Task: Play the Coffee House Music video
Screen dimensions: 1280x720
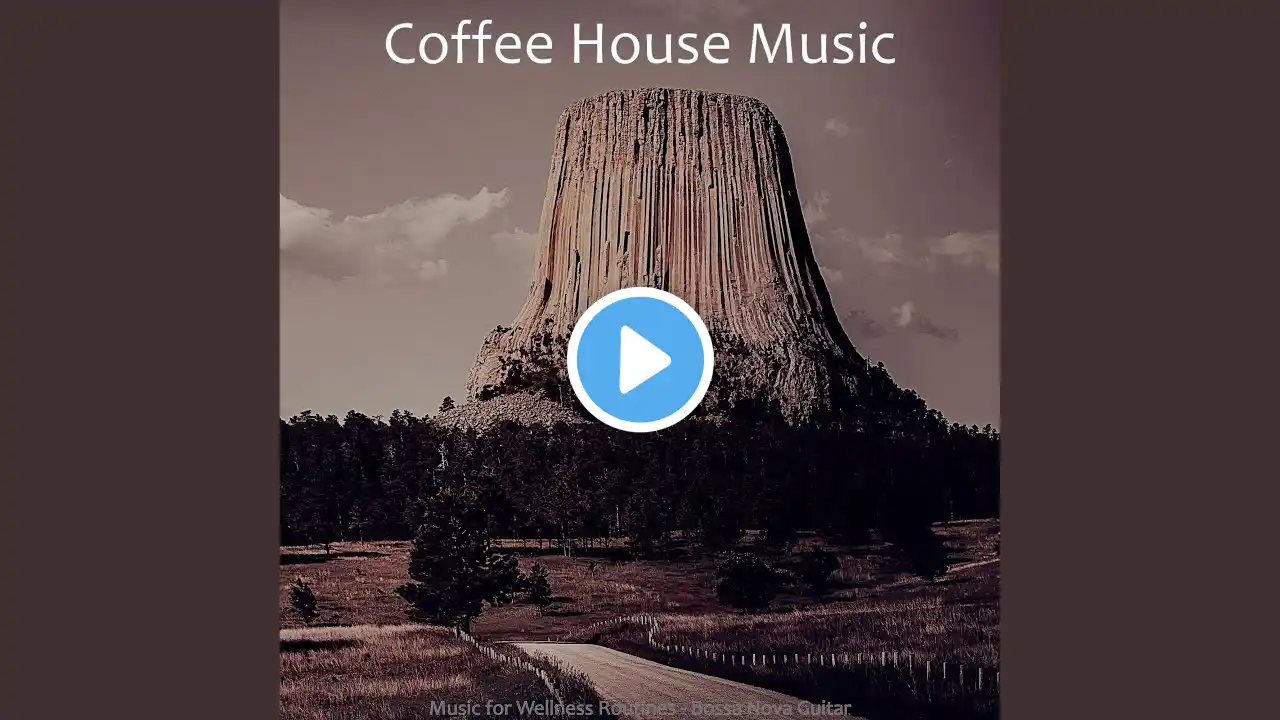Action: coord(640,360)
